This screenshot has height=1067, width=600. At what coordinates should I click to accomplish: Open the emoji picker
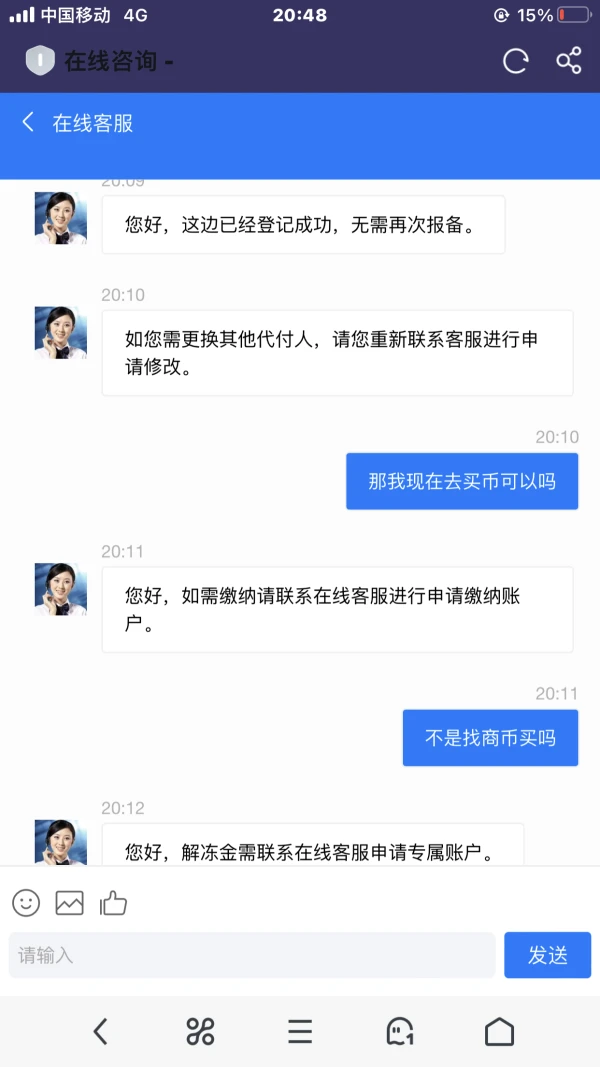click(26, 902)
